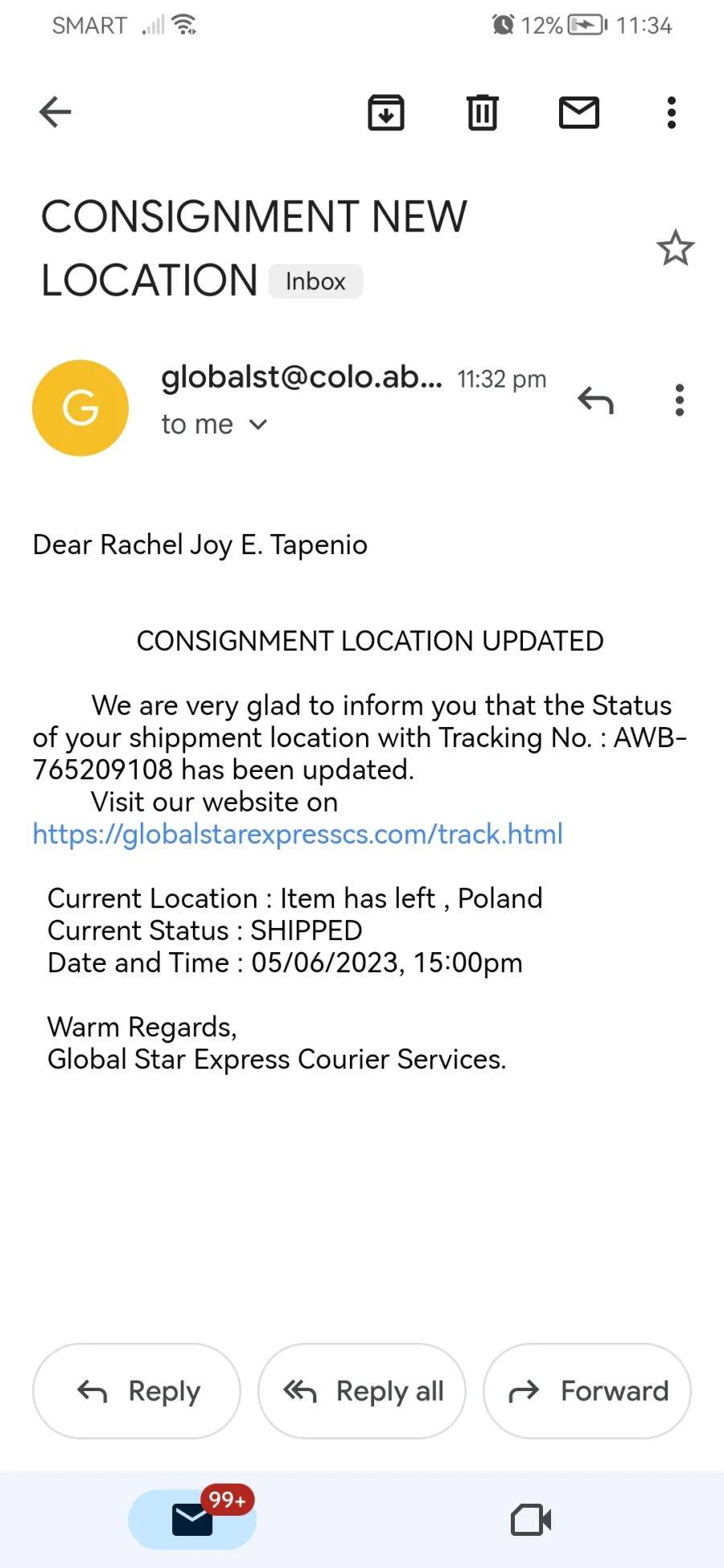This screenshot has width=724, height=1568.
Task: Tap the Inbox label chip
Action: [x=315, y=281]
